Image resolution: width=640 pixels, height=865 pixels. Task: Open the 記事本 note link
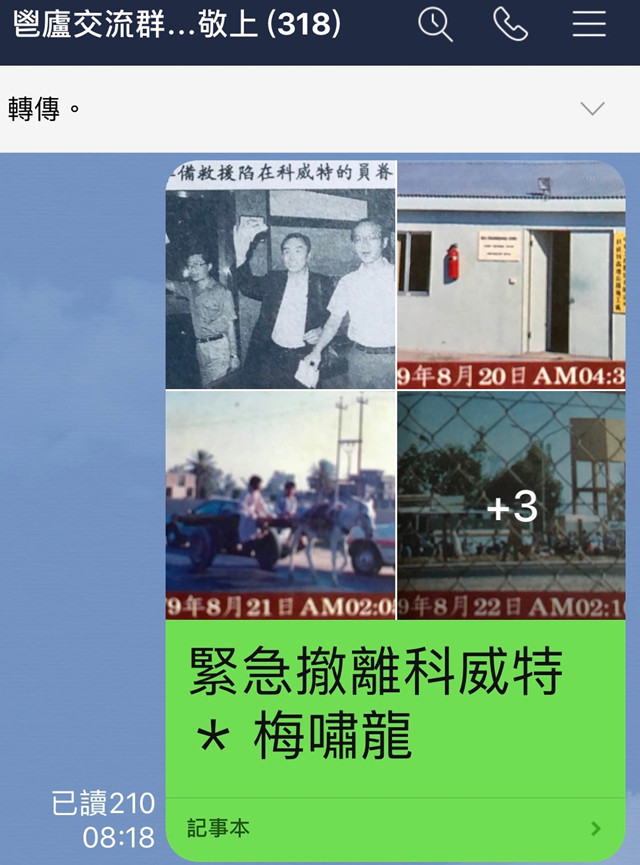pos(395,828)
